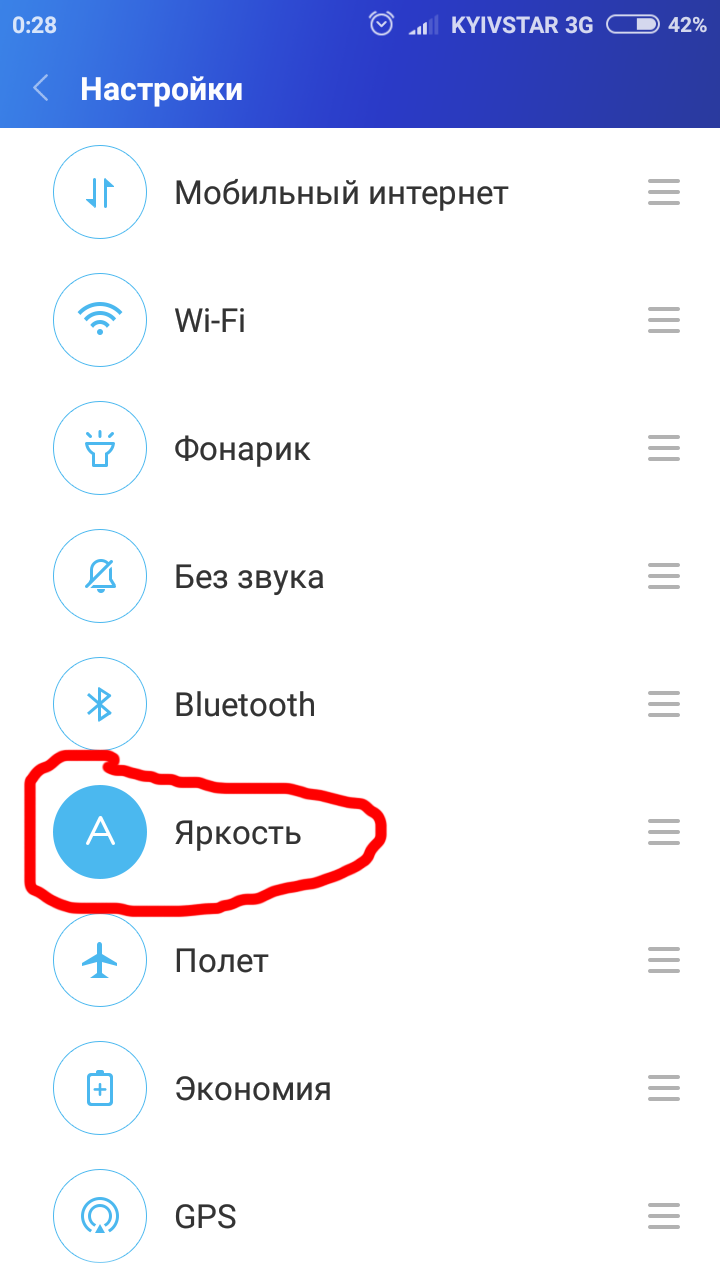This screenshot has height=1280, width=720.
Task: Tap the Яркость auto brightness icon
Action: click(100, 832)
